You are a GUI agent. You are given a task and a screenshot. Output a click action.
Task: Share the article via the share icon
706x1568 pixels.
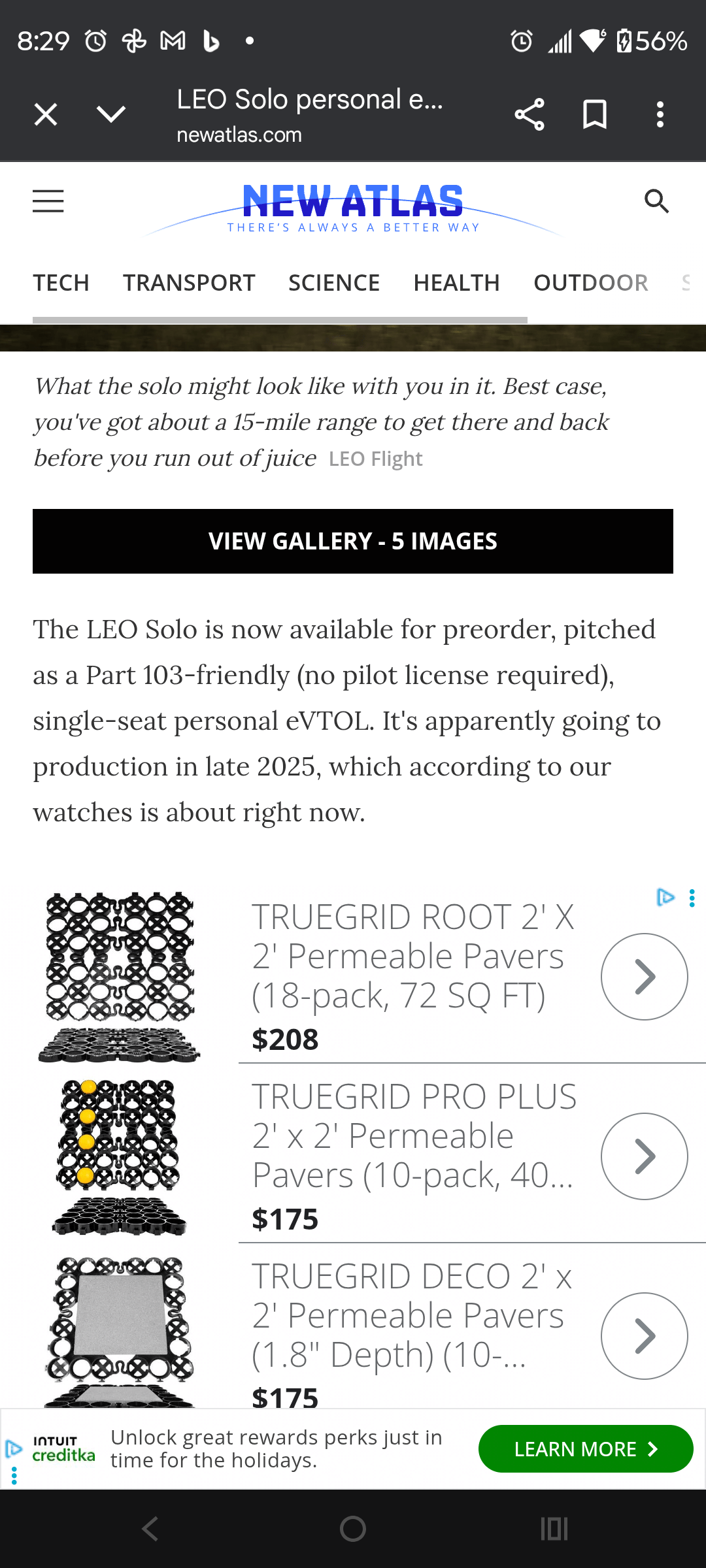(x=529, y=114)
